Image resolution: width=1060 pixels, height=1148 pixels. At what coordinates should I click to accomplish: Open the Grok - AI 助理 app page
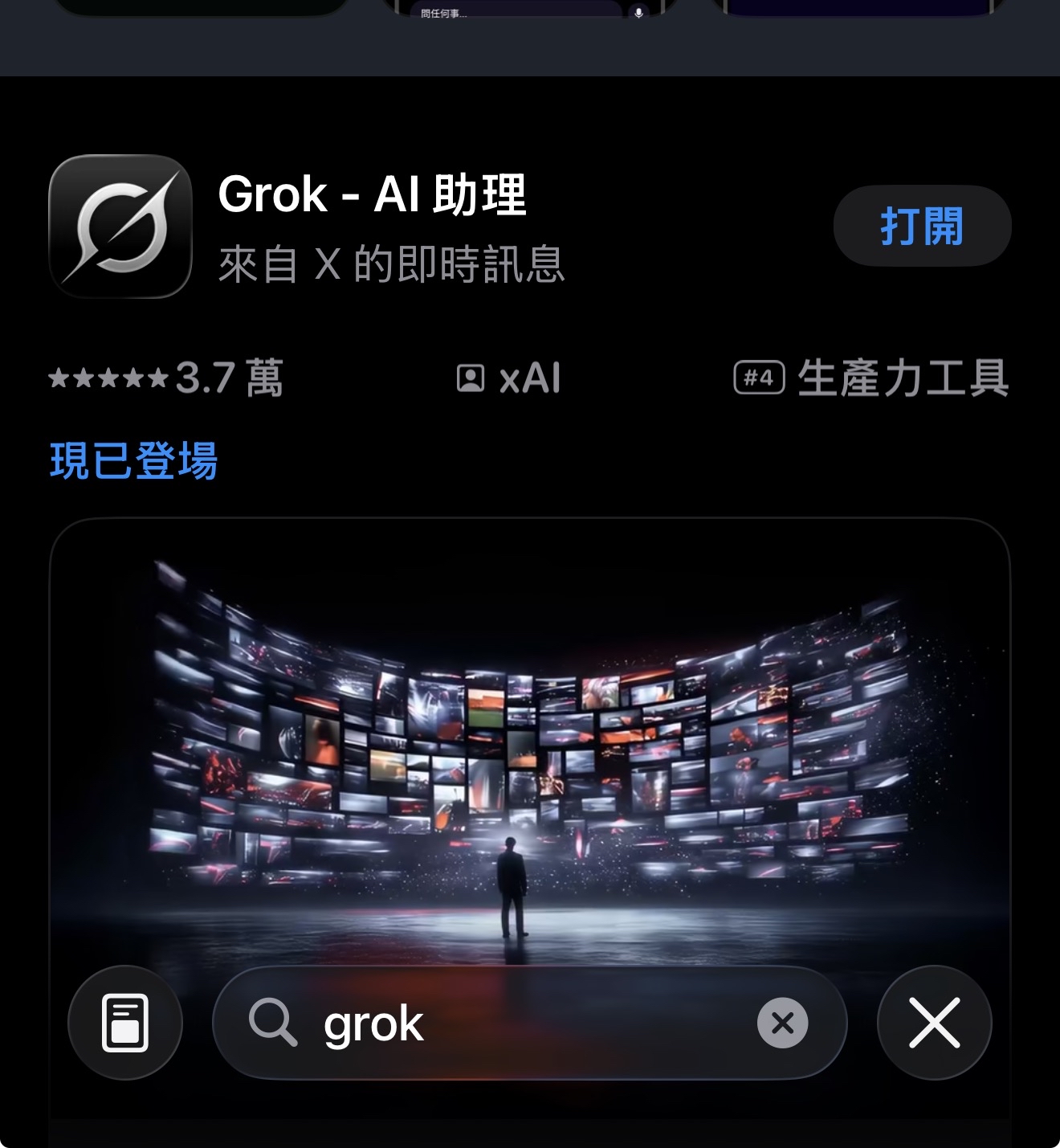[x=372, y=195]
